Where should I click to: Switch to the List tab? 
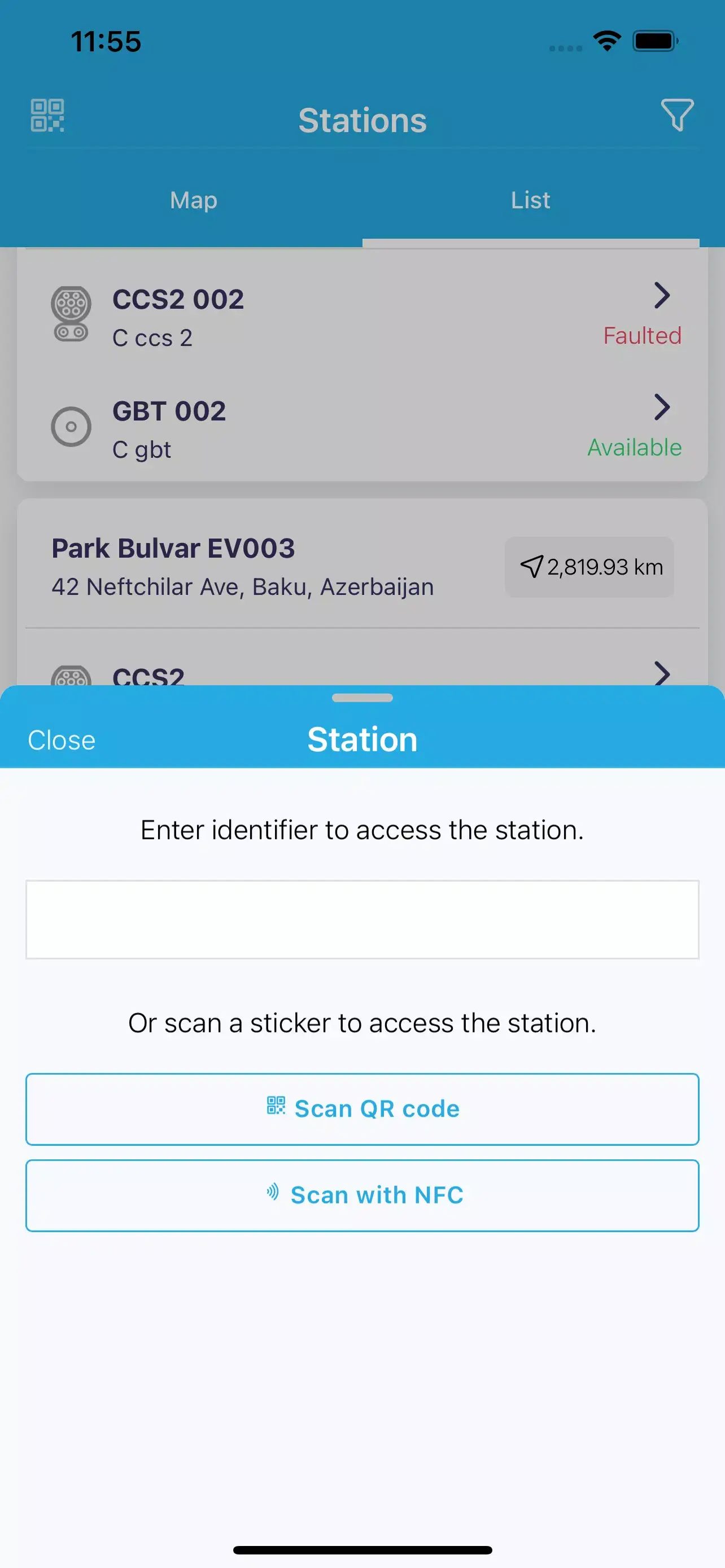coord(529,200)
